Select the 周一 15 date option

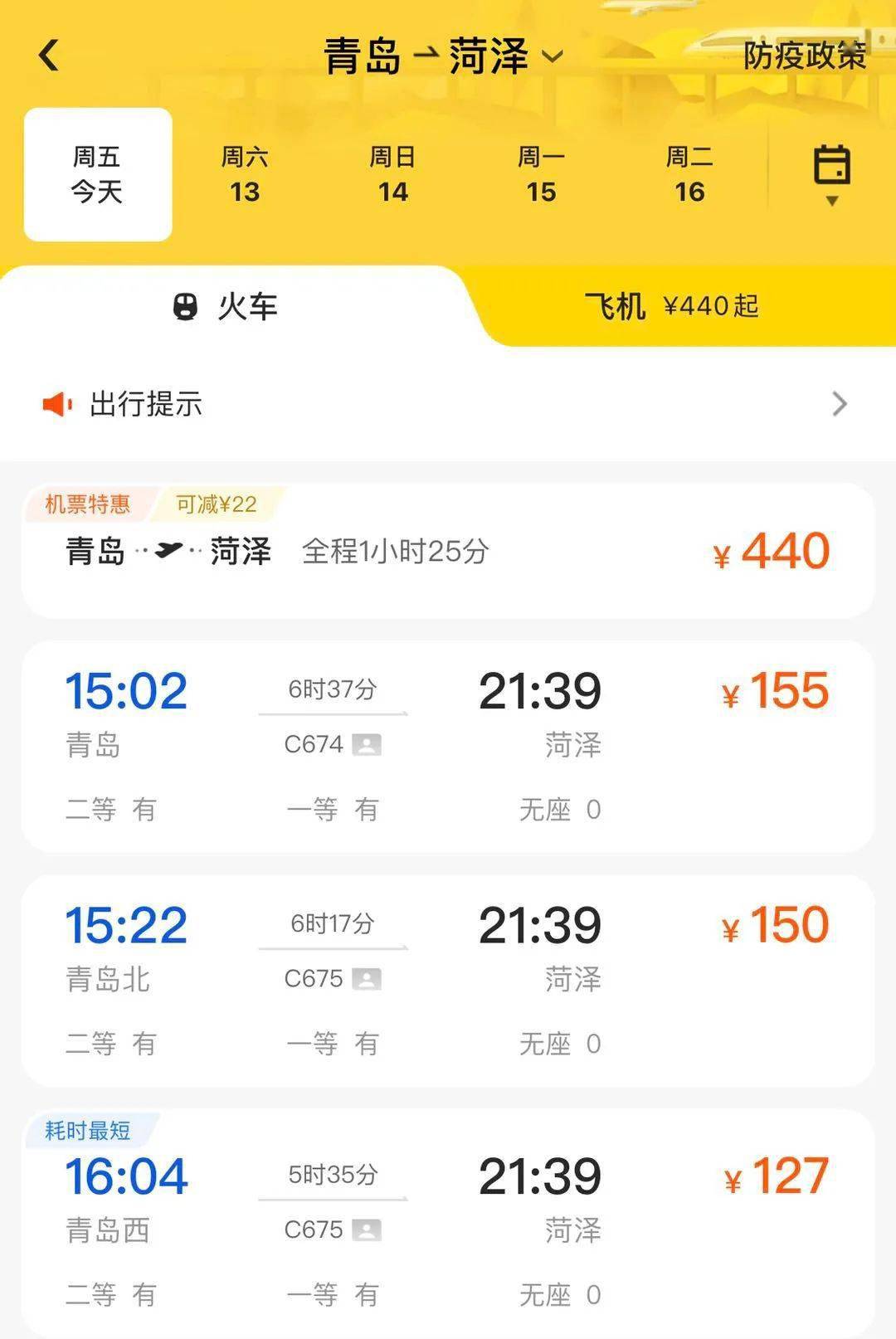543,174
